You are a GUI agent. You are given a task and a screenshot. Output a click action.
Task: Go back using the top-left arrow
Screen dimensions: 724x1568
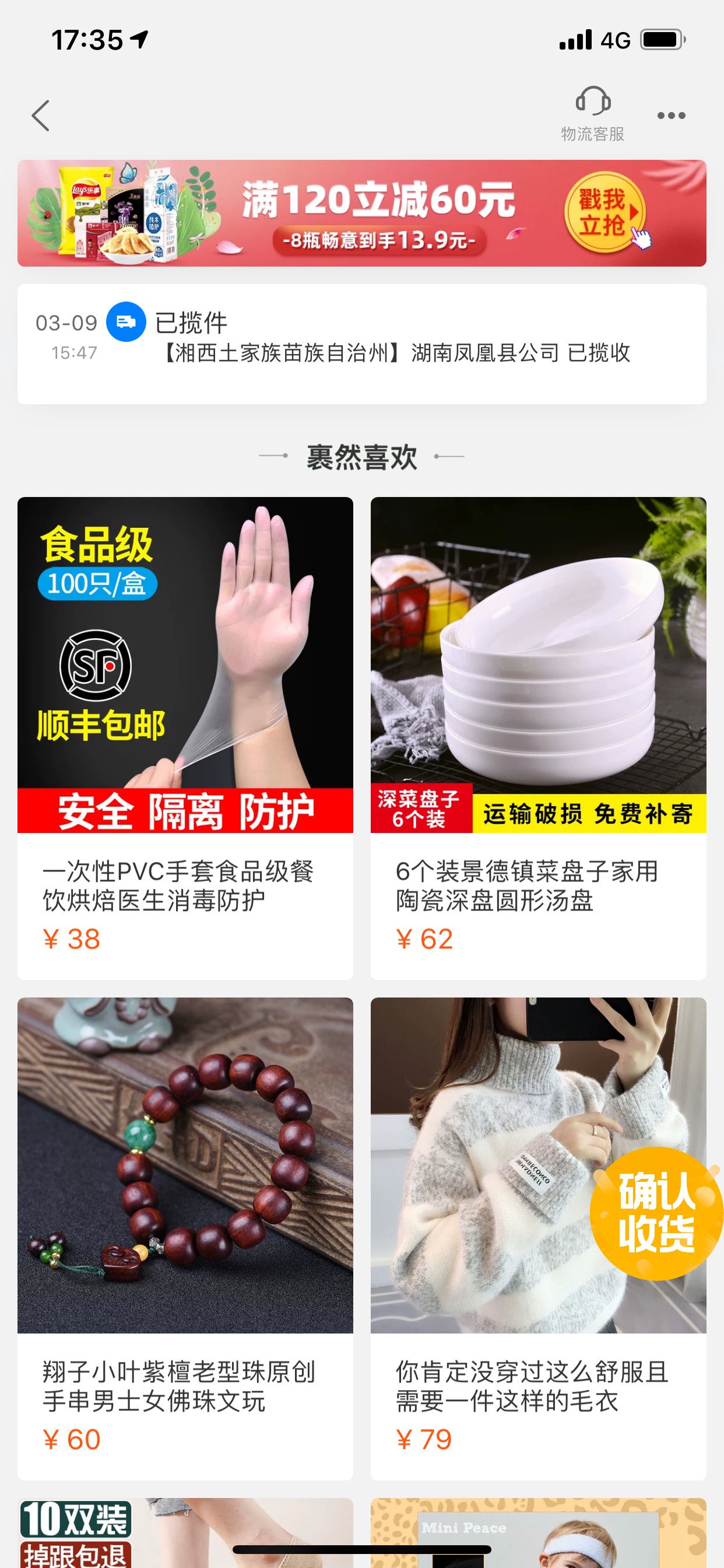tap(40, 116)
